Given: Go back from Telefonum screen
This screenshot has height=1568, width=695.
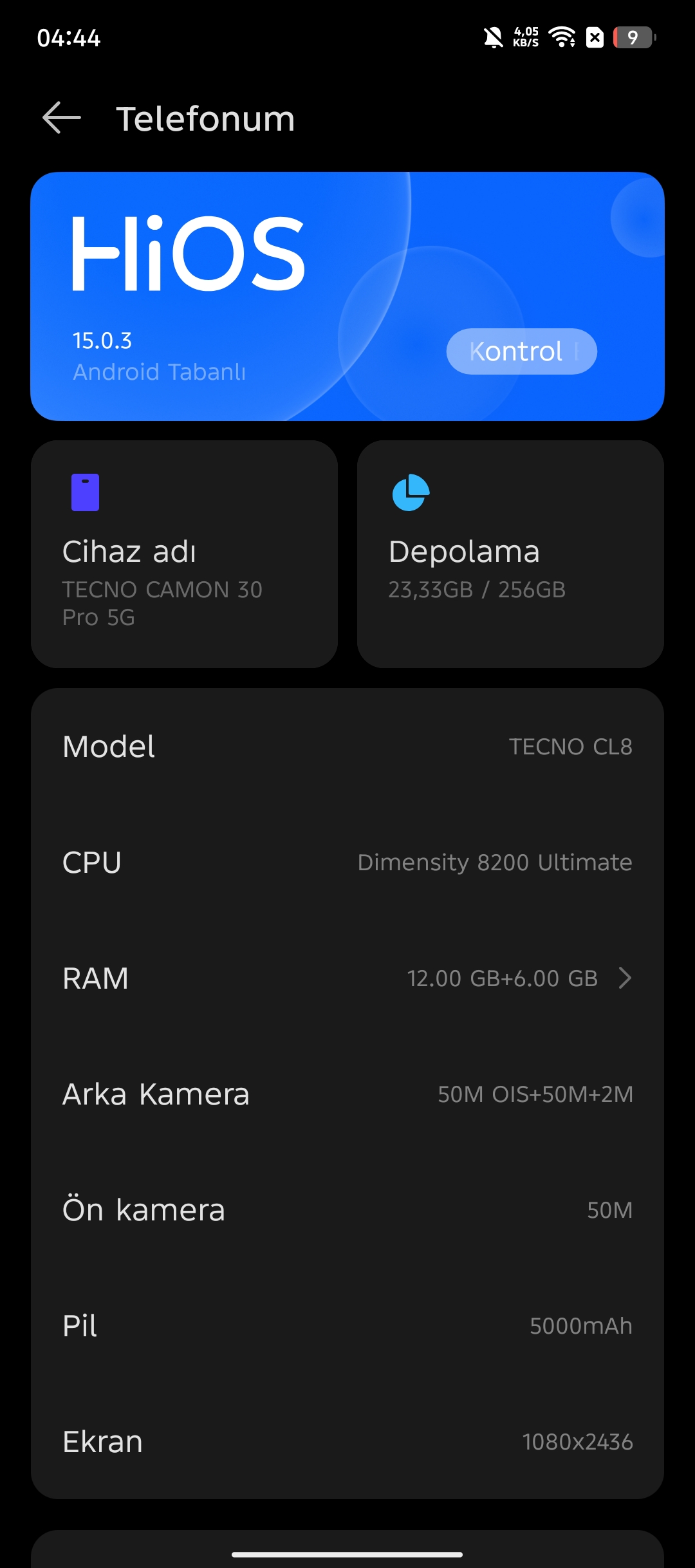Looking at the screenshot, I should point(62,118).
